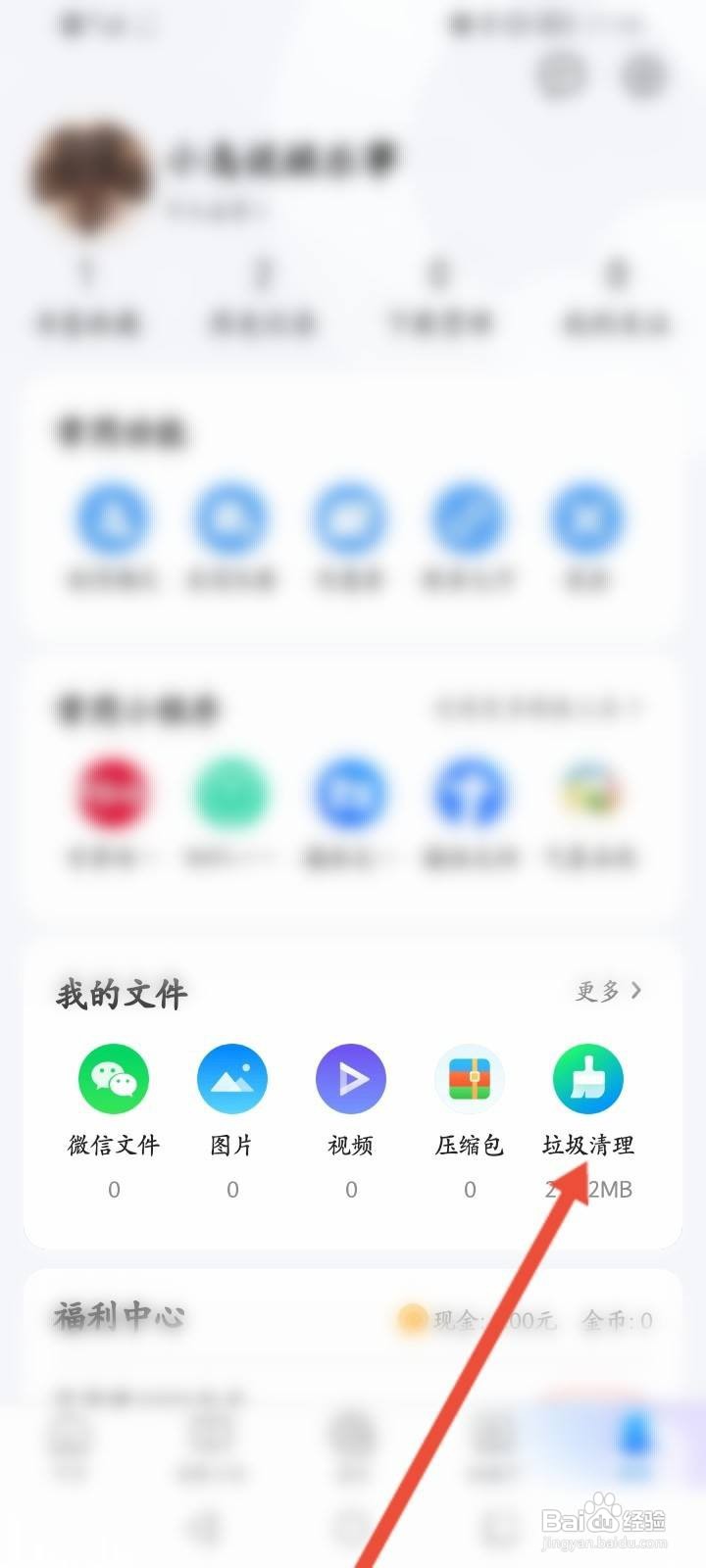The width and height of the screenshot is (706, 1568).
Task: Tap the red mini-program icon
Action: 112,794
